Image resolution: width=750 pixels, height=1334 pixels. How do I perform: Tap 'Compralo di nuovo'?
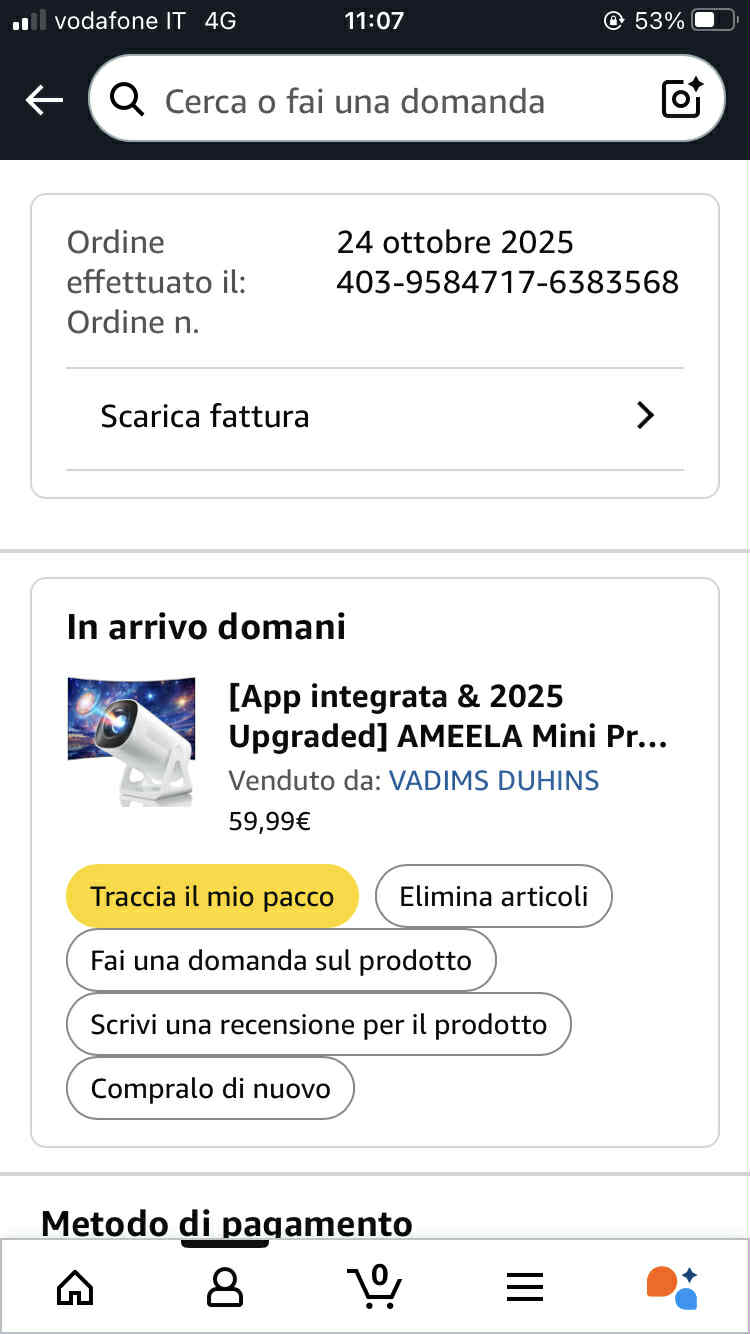(210, 1088)
